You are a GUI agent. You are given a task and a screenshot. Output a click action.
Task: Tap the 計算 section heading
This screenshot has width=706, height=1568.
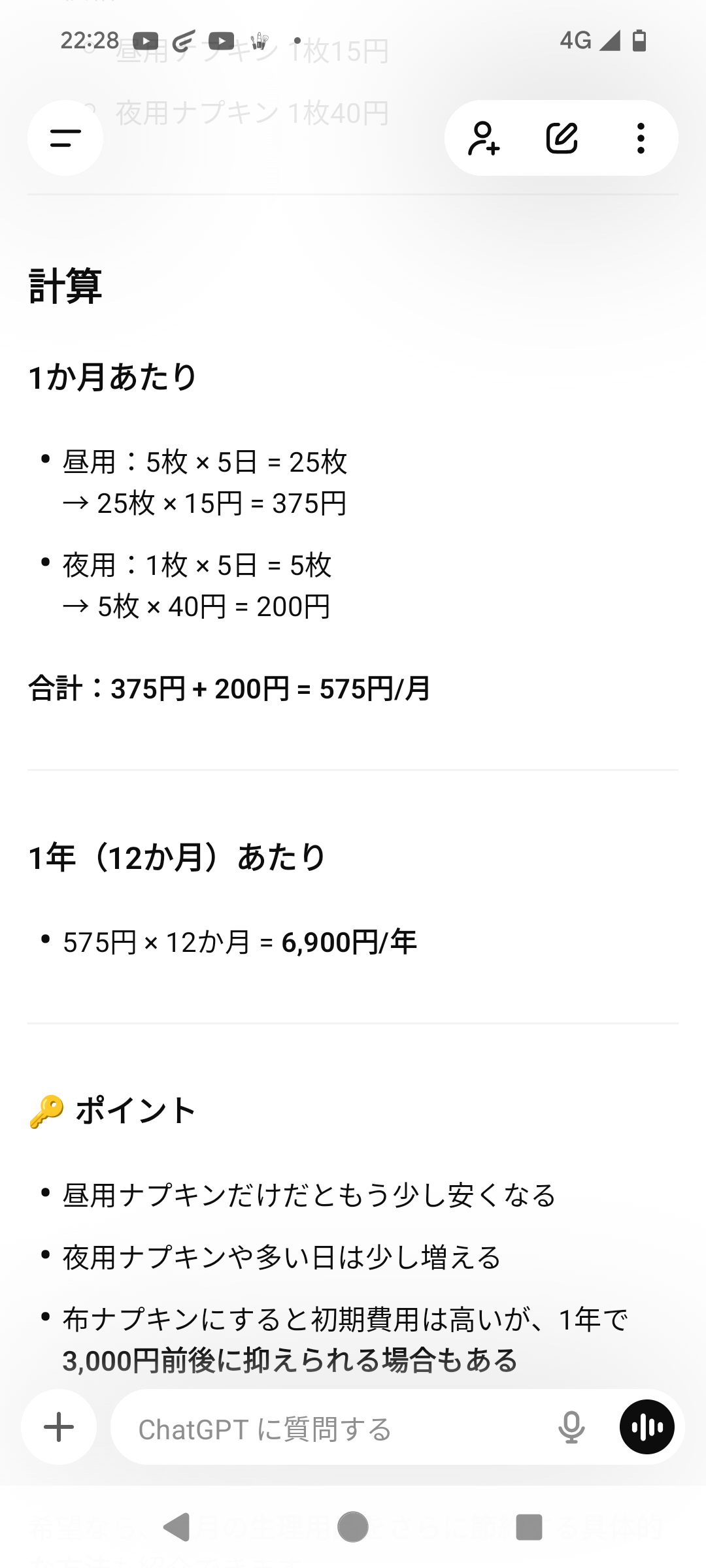(65, 284)
